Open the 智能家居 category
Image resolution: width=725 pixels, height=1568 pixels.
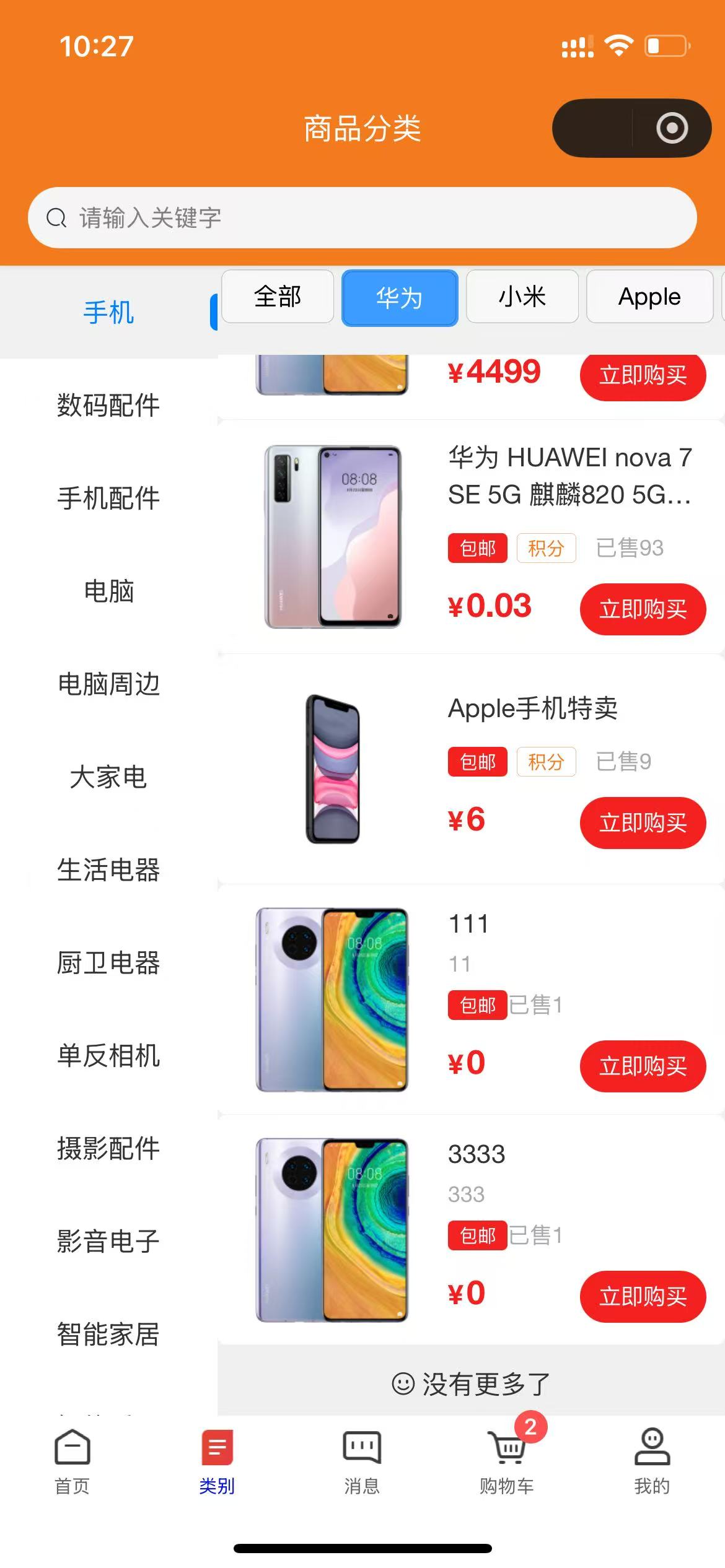click(108, 1335)
